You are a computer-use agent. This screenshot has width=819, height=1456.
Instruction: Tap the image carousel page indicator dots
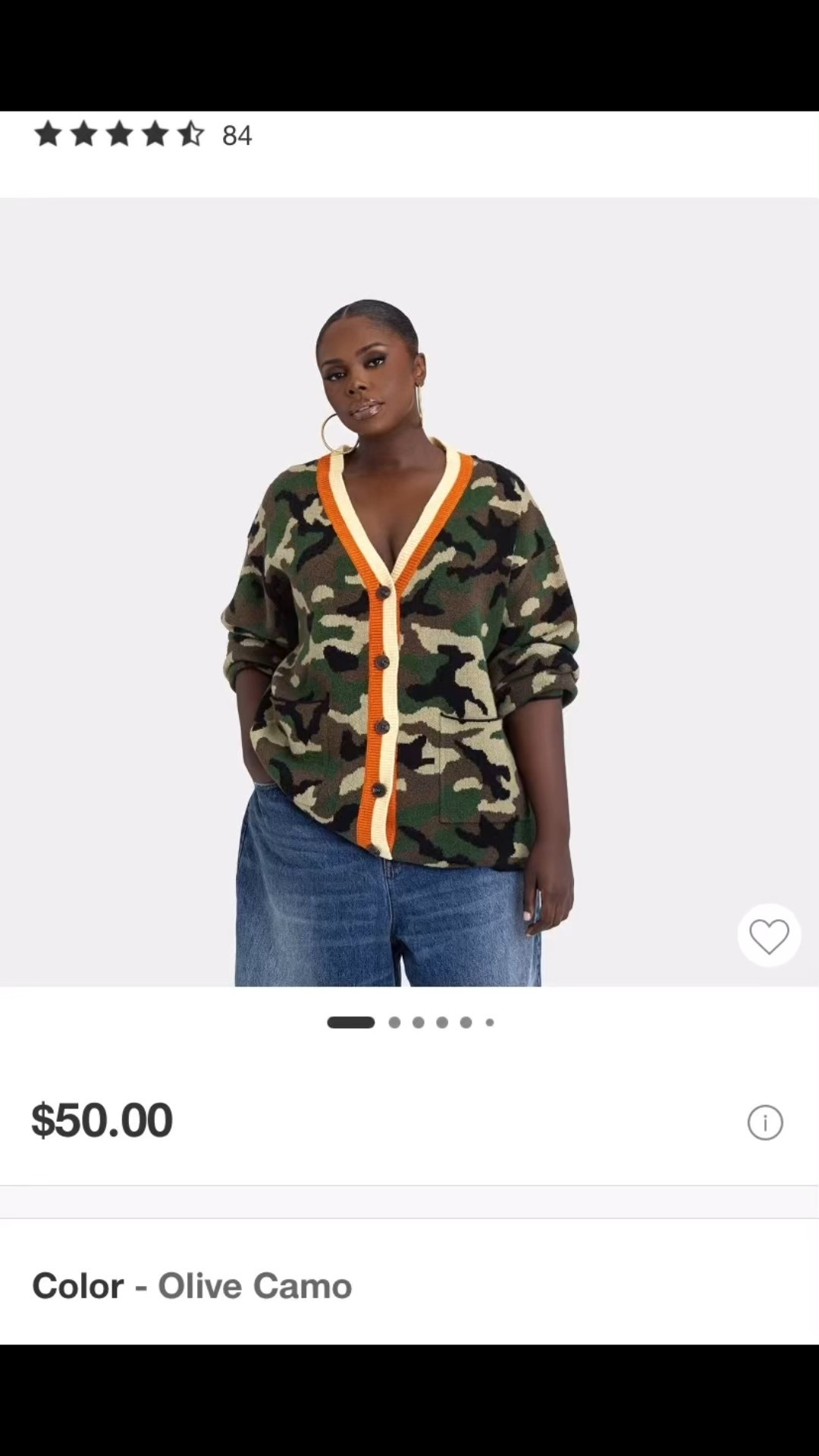410,1022
